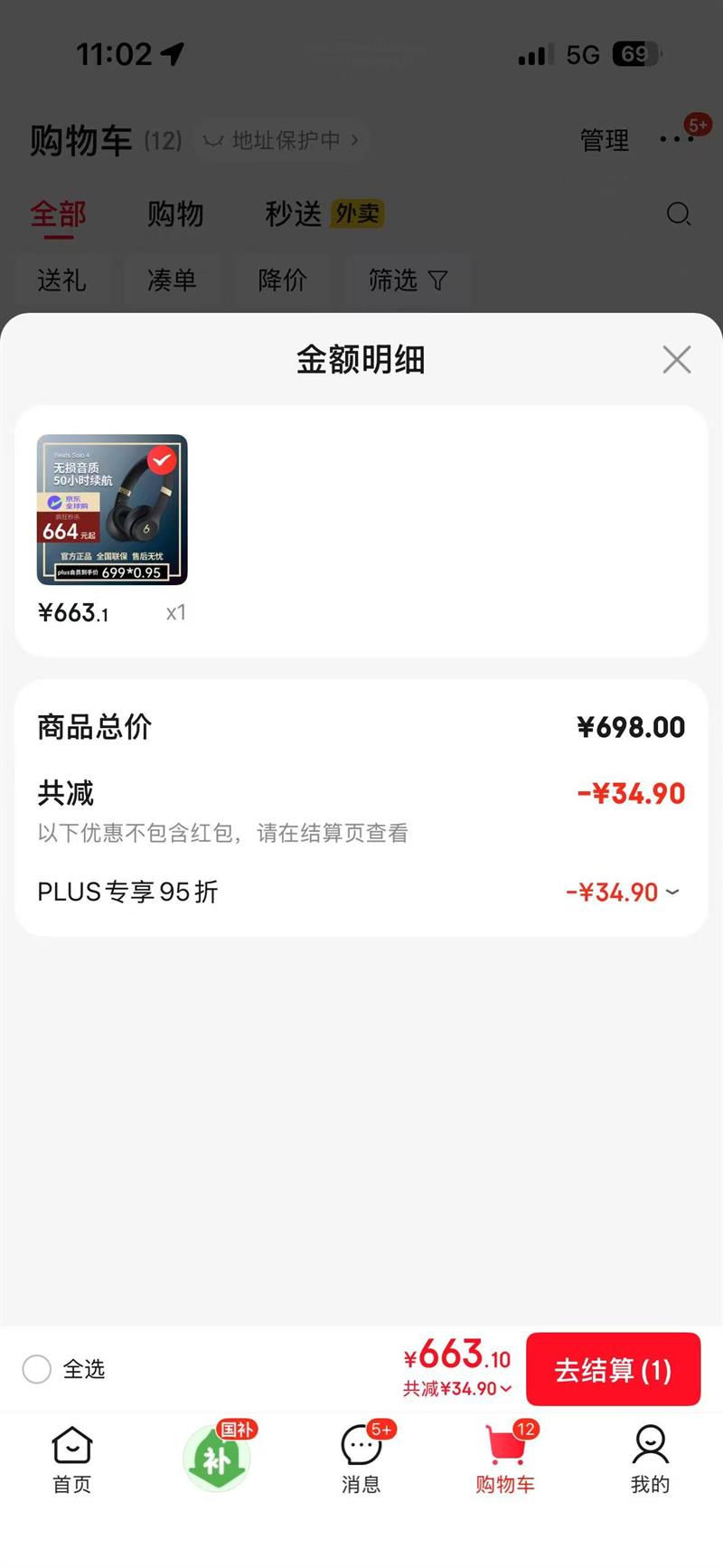This screenshot has width=723, height=1568.
Task: Tap 去结算 (1) to check out
Action: point(613,1369)
